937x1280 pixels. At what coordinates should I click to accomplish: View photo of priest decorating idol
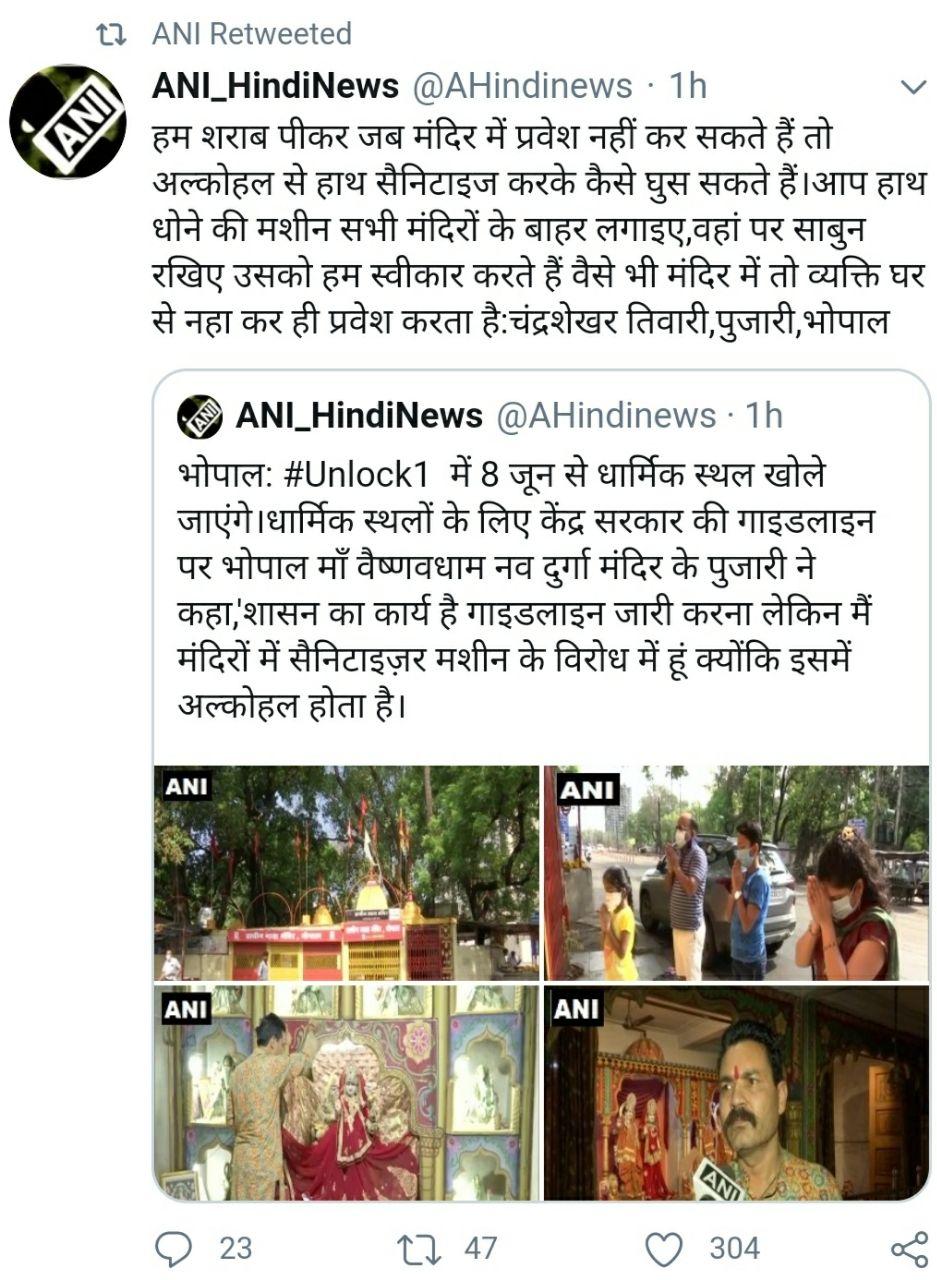click(x=346, y=1093)
